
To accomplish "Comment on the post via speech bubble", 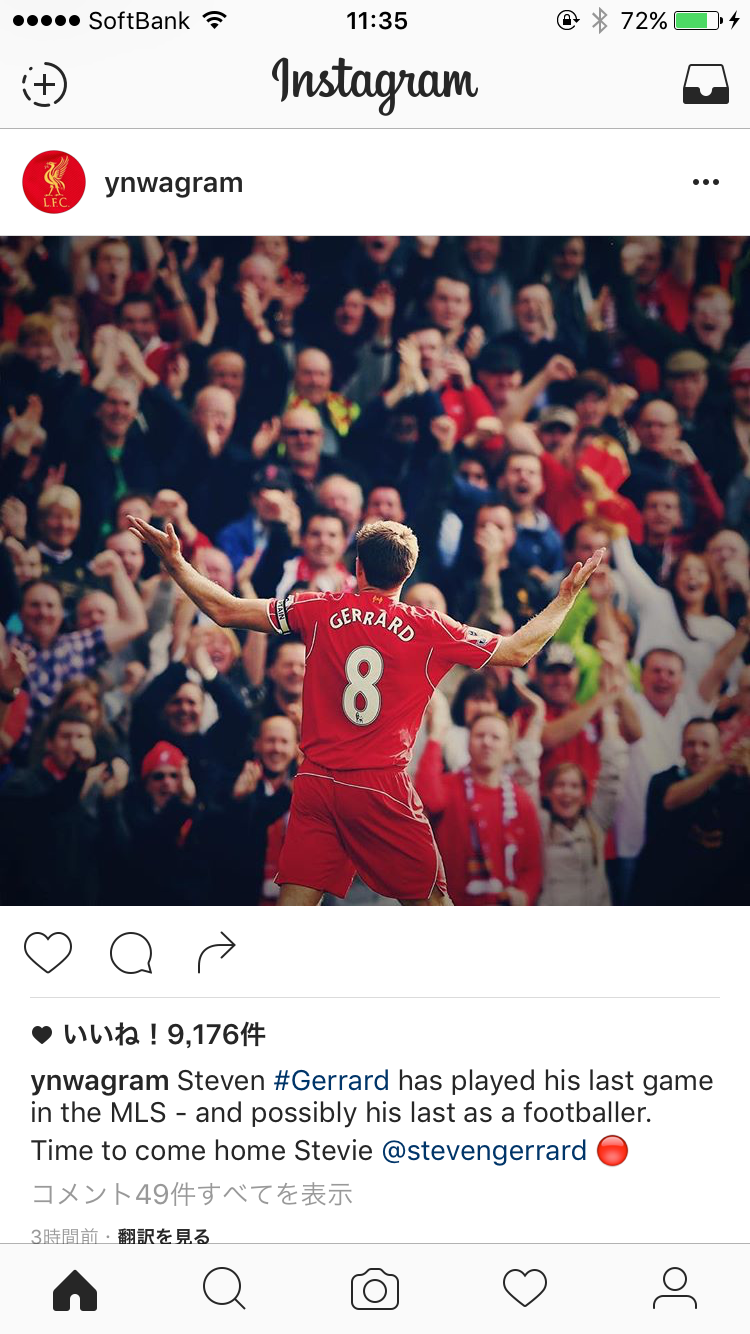I will [131, 954].
